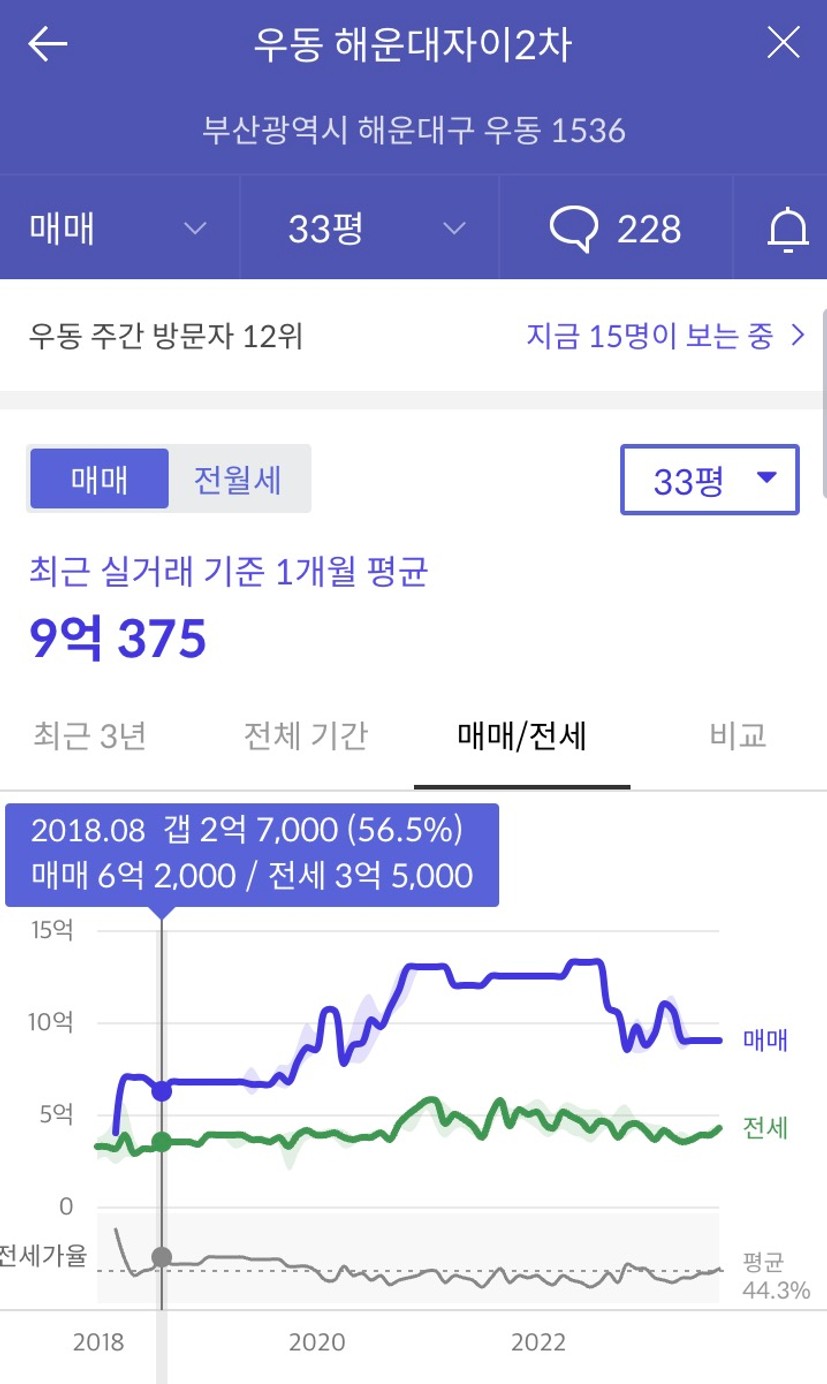Close the 우동 해운대자이2차 page
Screen dimensions: 827x1384
[x=783, y=43]
